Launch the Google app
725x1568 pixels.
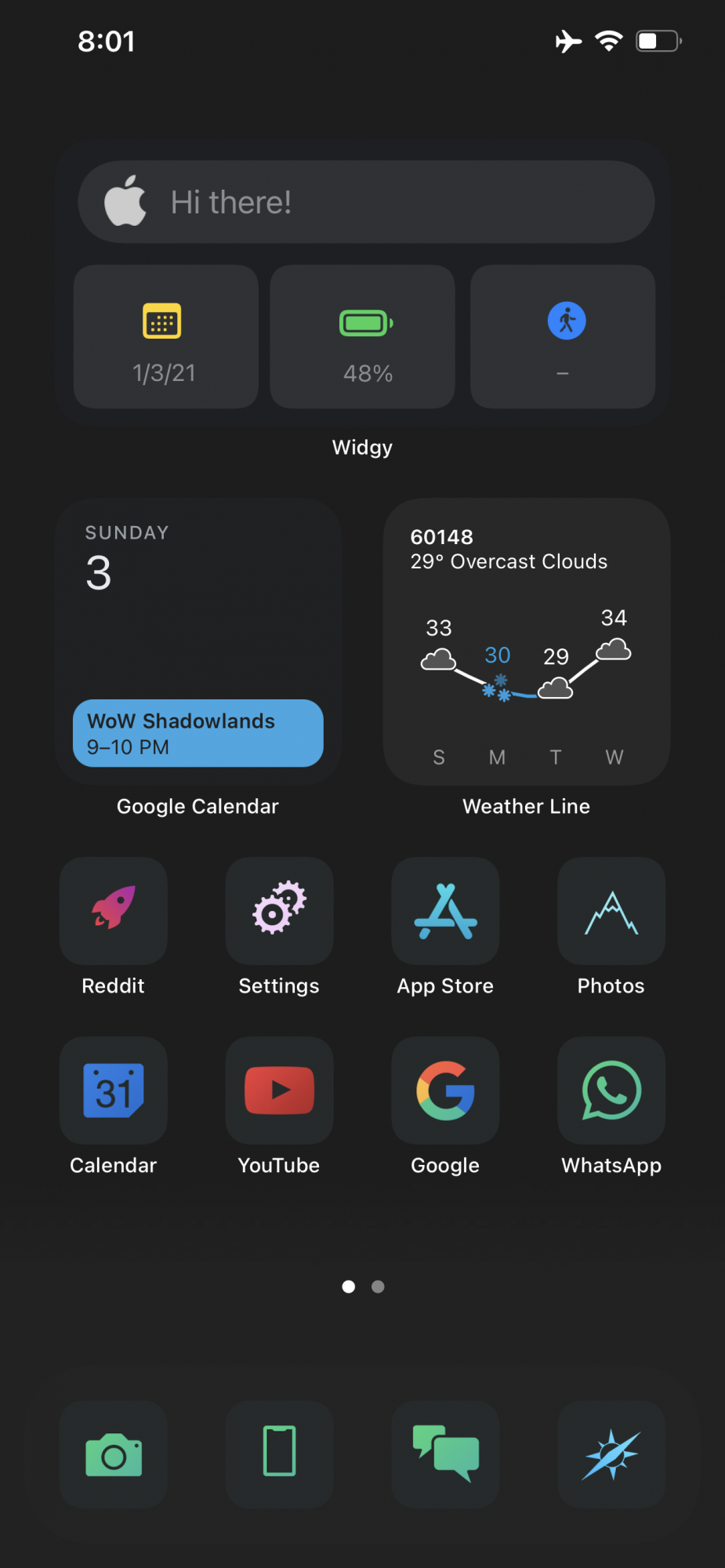445,1090
